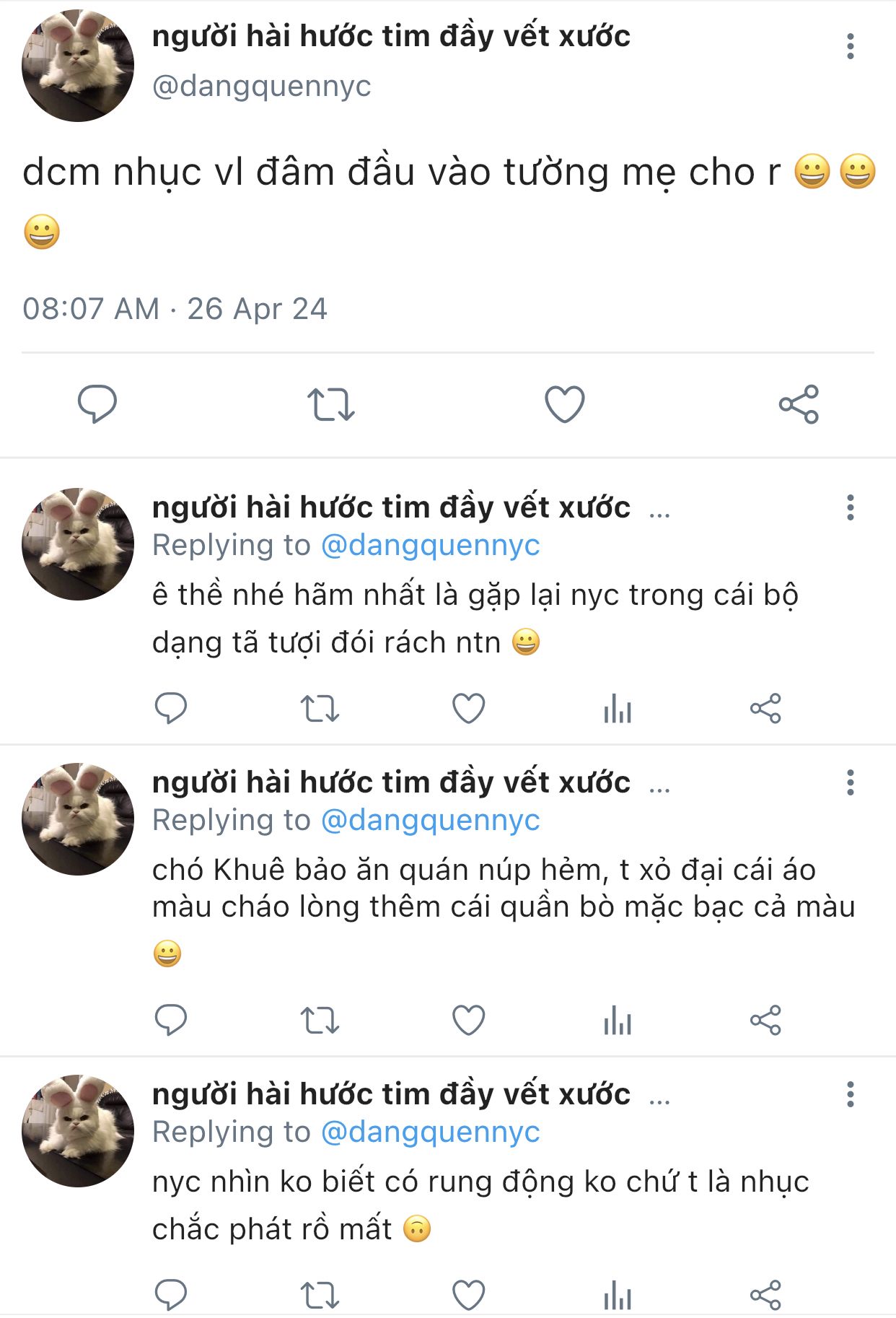Like the main tweet about đâm đầu vào tường
This screenshot has width=896, height=1318.
(564, 404)
